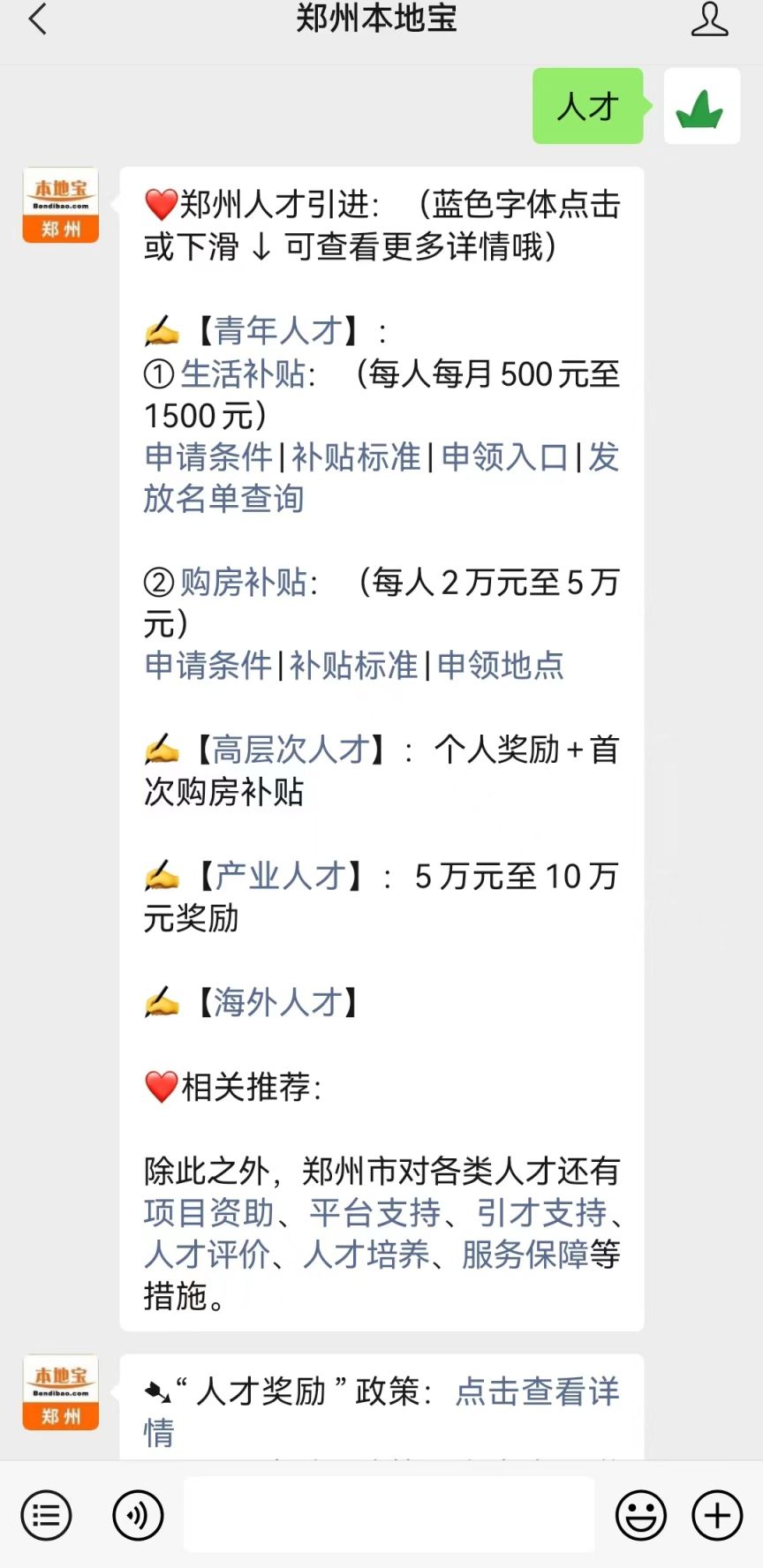Open the 人才培养 link
The height and width of the screenshot is (1568, 763).
click(x=366, y=1255)
